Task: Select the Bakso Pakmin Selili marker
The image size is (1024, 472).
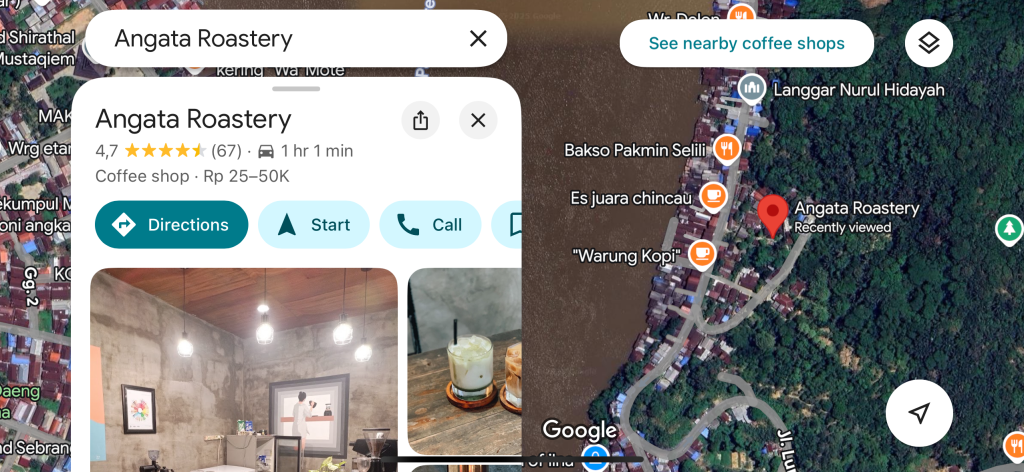Action: [x=727, y=150]
